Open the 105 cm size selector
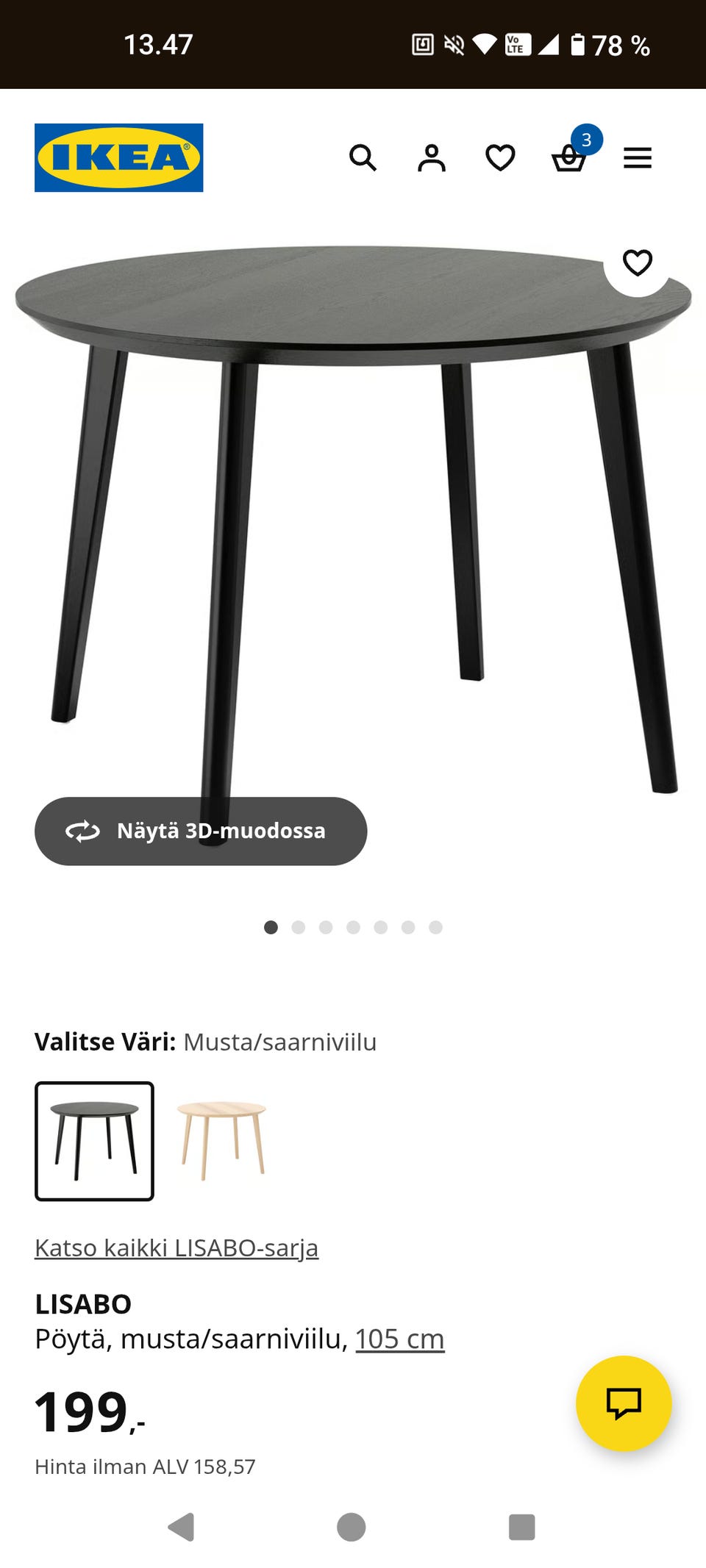The width and height of the screenshot is (706, 1568). [x=399, y=1338]
